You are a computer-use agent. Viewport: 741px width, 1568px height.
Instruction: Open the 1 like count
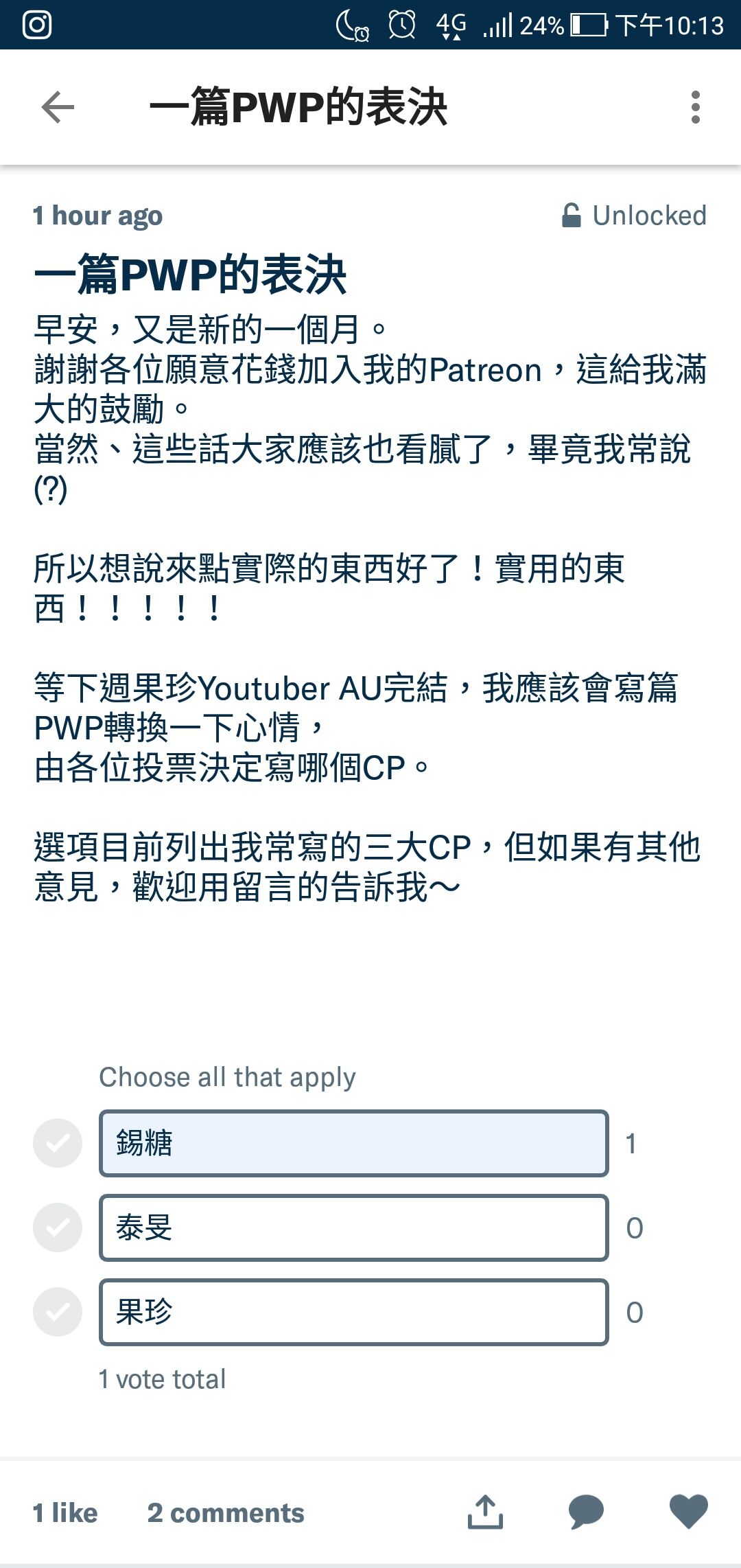point(65,1513)
